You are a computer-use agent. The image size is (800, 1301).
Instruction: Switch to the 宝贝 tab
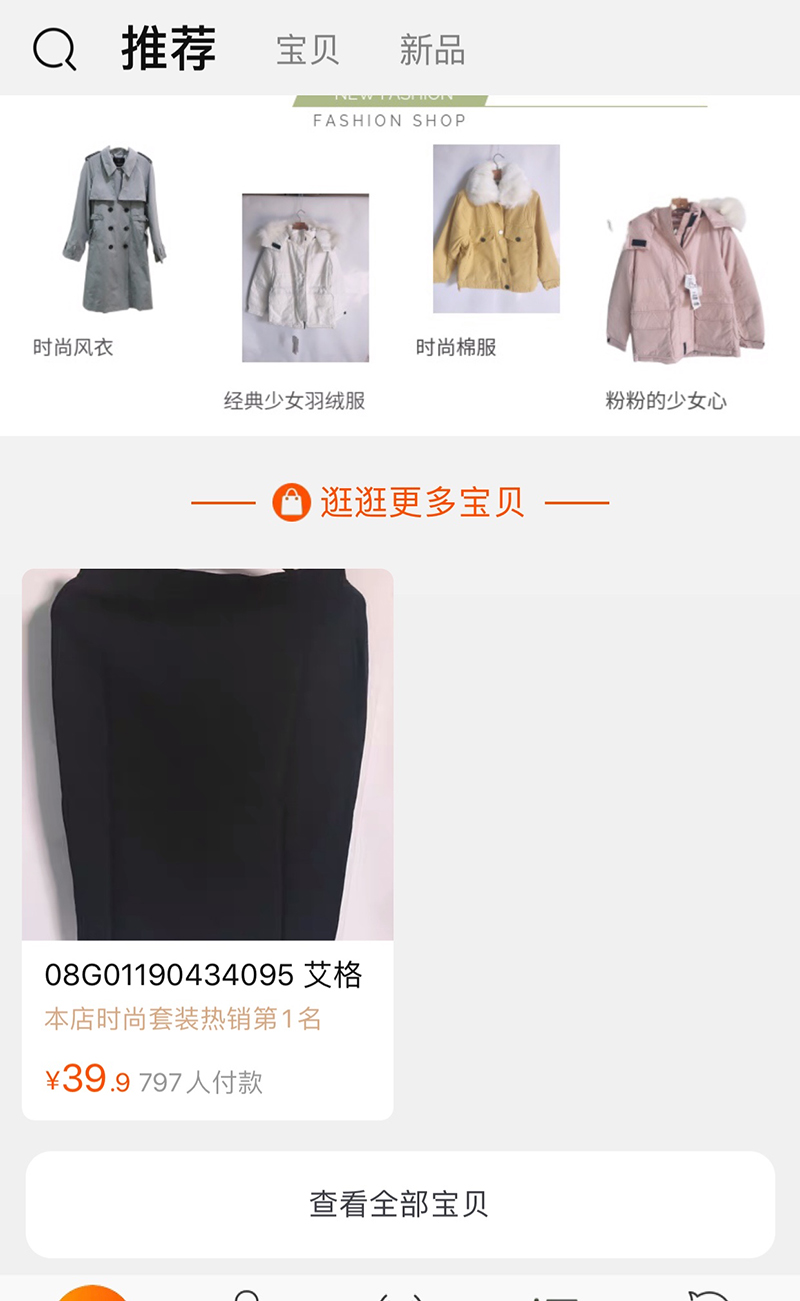pyautogui.click(x=307, y=48)
